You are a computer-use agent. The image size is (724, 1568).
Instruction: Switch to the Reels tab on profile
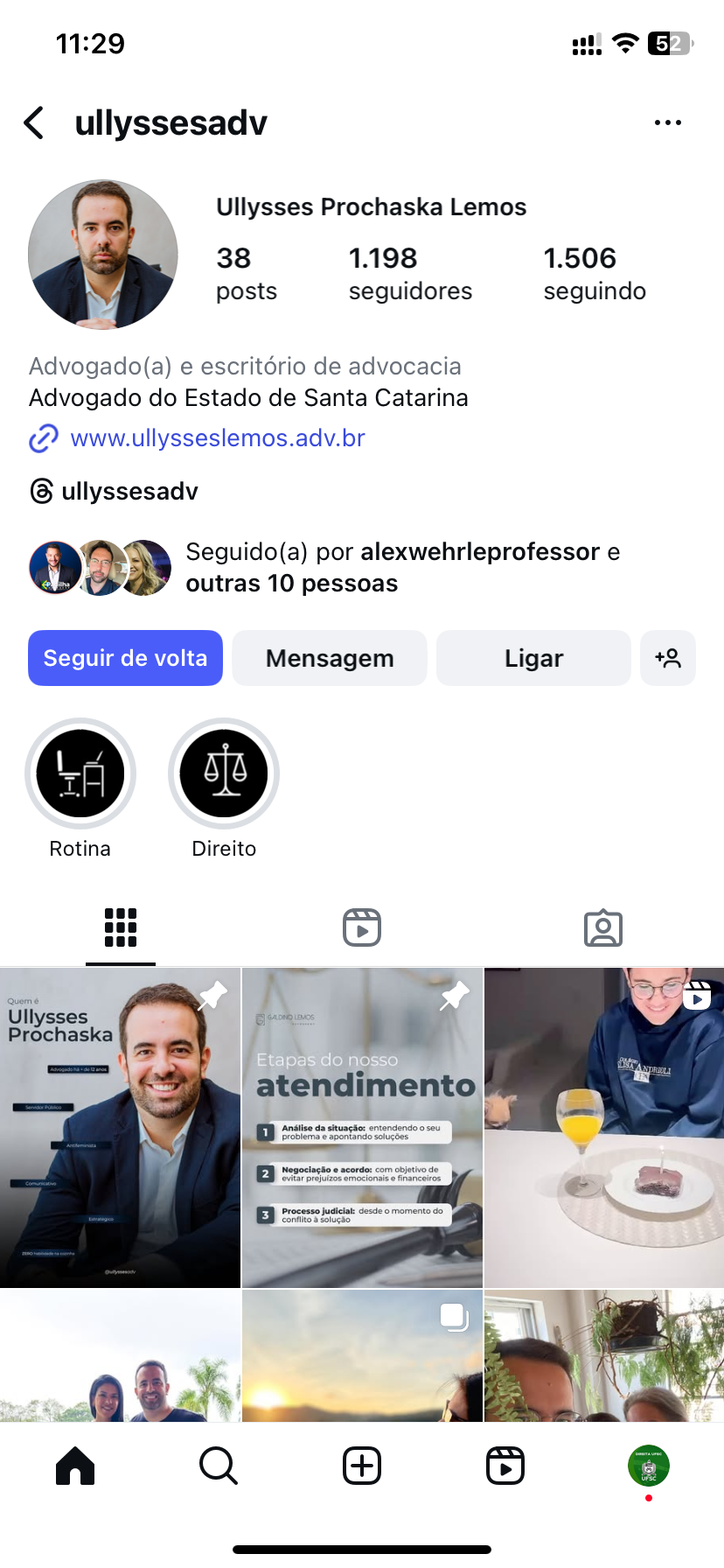[x=362, y=927]
